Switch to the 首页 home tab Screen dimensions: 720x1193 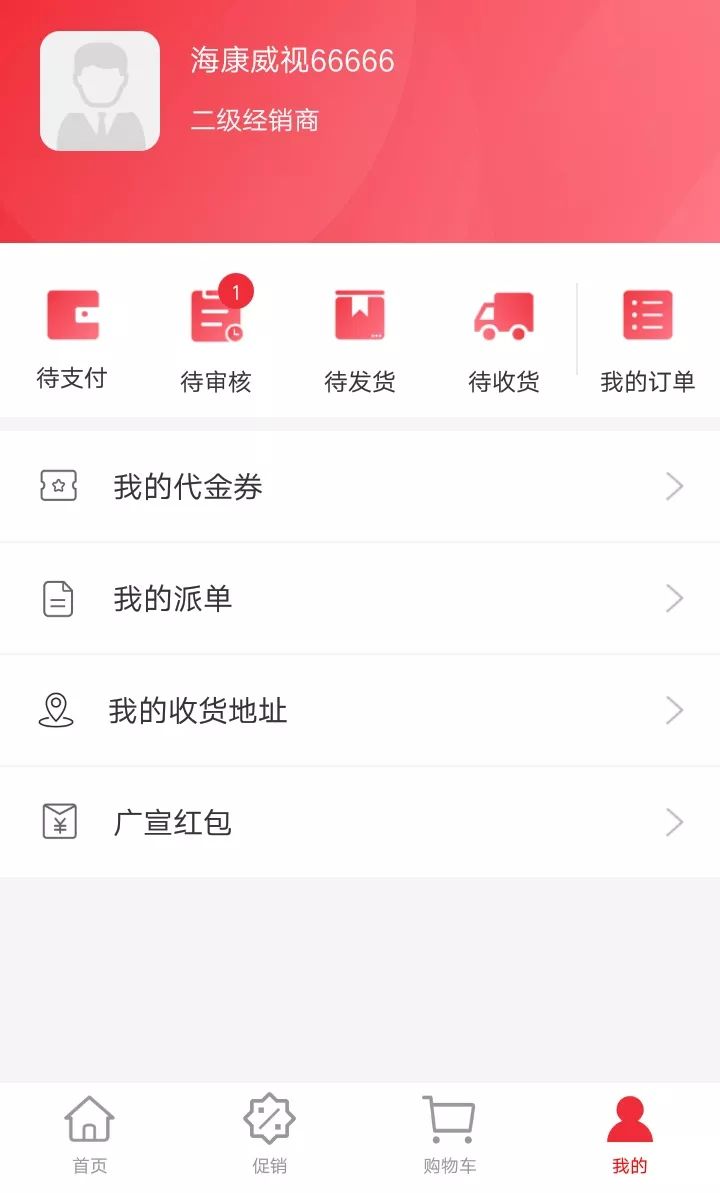tap(90, 1135)
